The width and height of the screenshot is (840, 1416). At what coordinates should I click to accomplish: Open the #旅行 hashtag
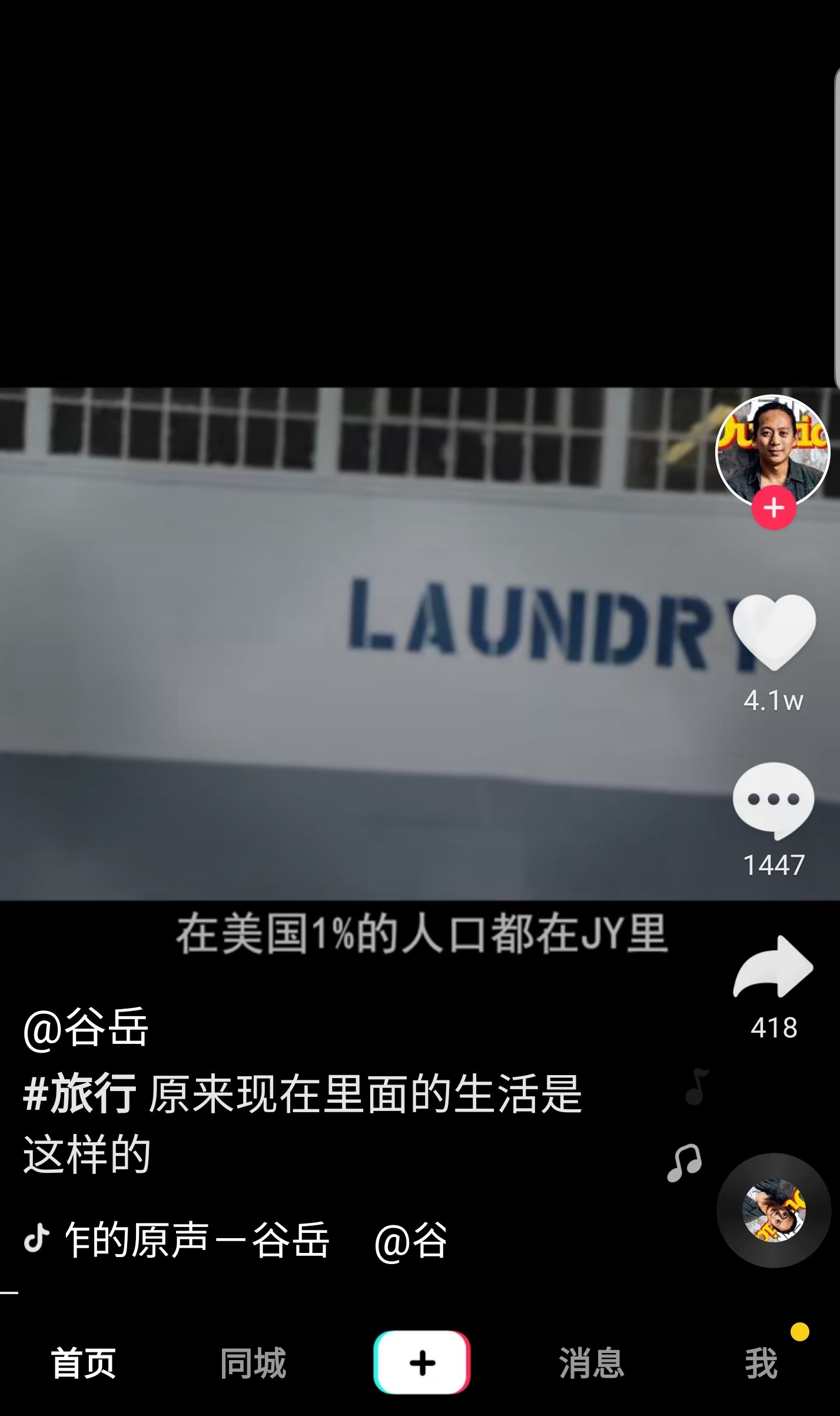[79, 1093]
